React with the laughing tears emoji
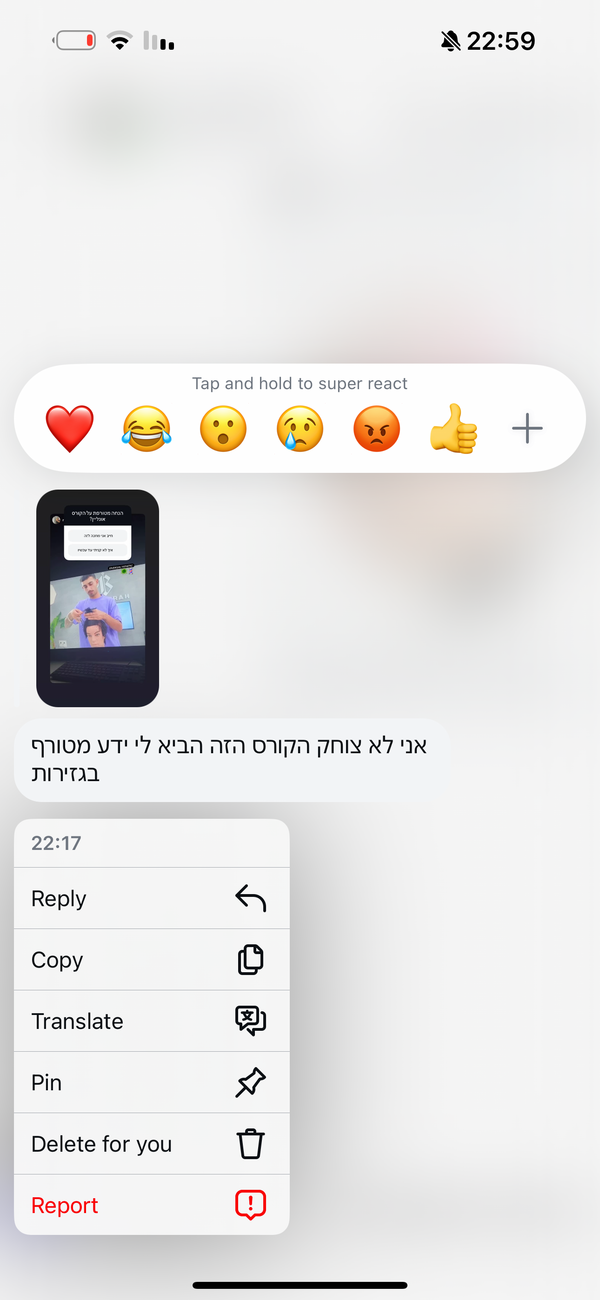This screenshot has width=600, height=1300. click(147, 430)
